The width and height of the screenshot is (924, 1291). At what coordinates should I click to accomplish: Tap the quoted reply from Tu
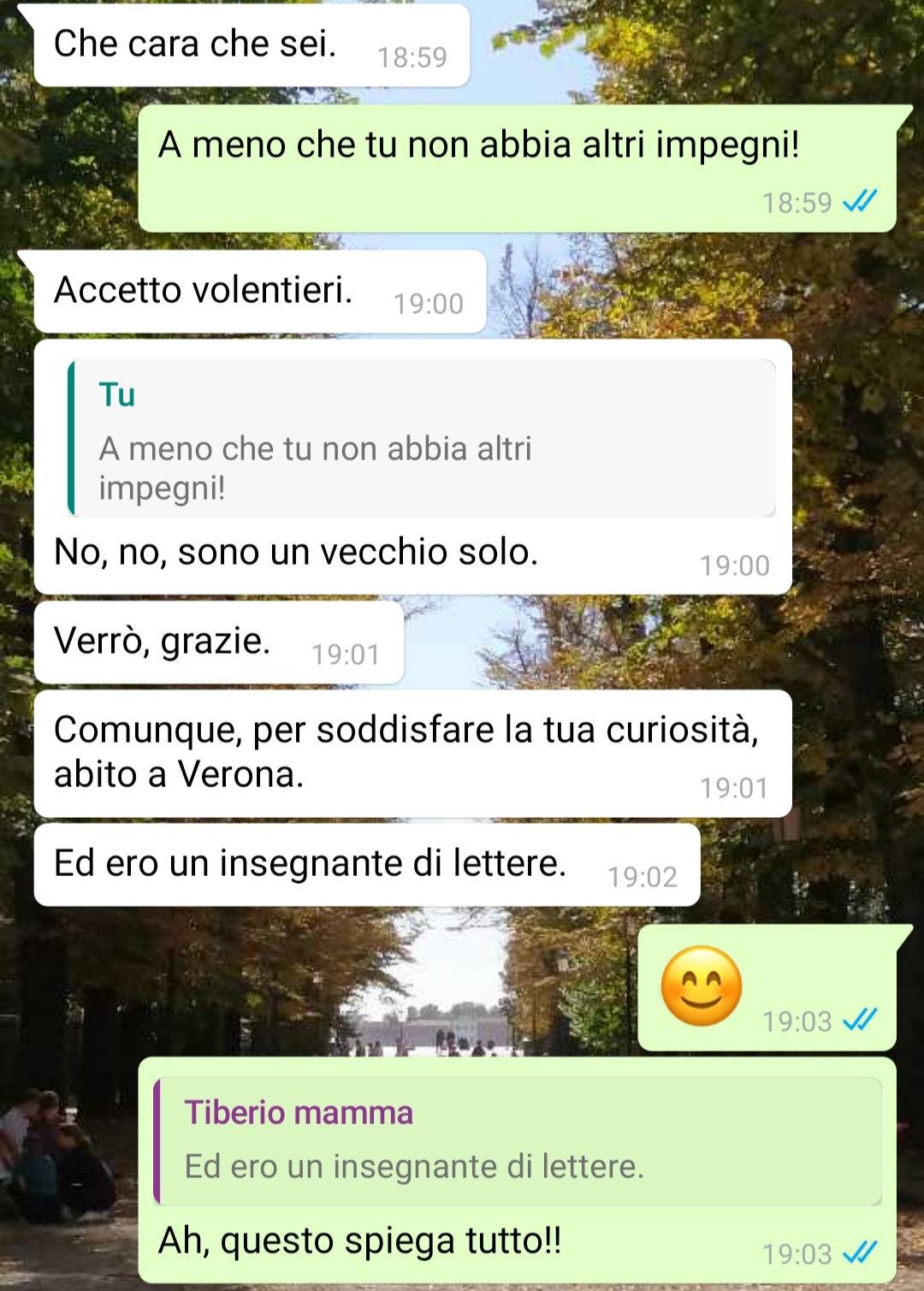(421, 439)
